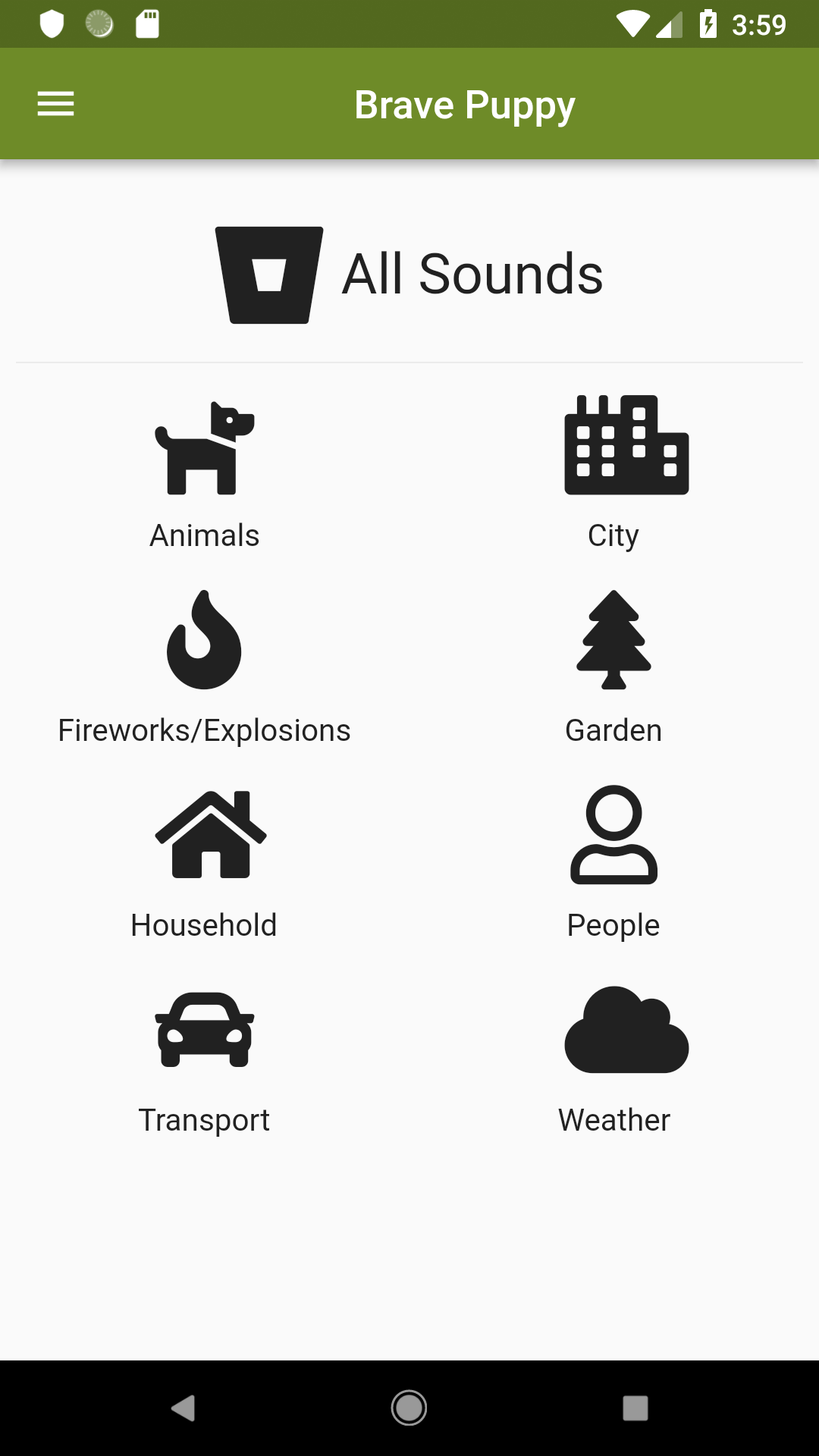Open the All Sounds collection

(x=409, y=275)
